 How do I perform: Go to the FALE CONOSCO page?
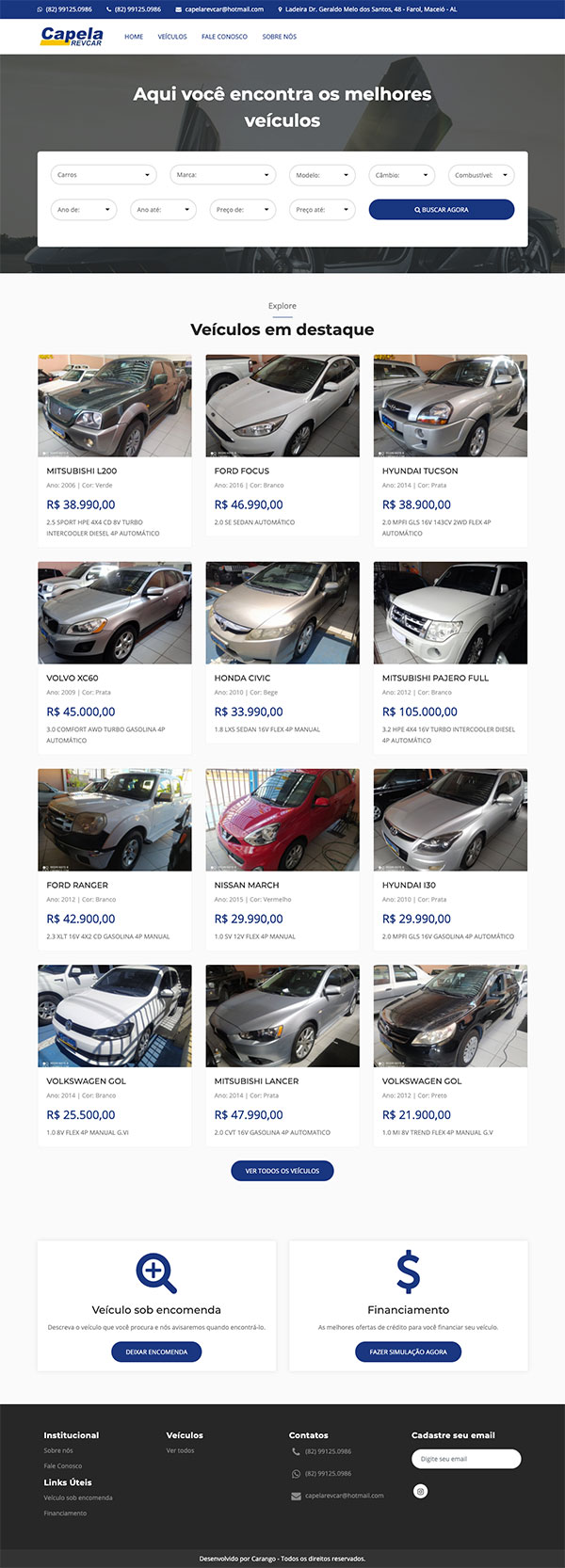(224, 37)
